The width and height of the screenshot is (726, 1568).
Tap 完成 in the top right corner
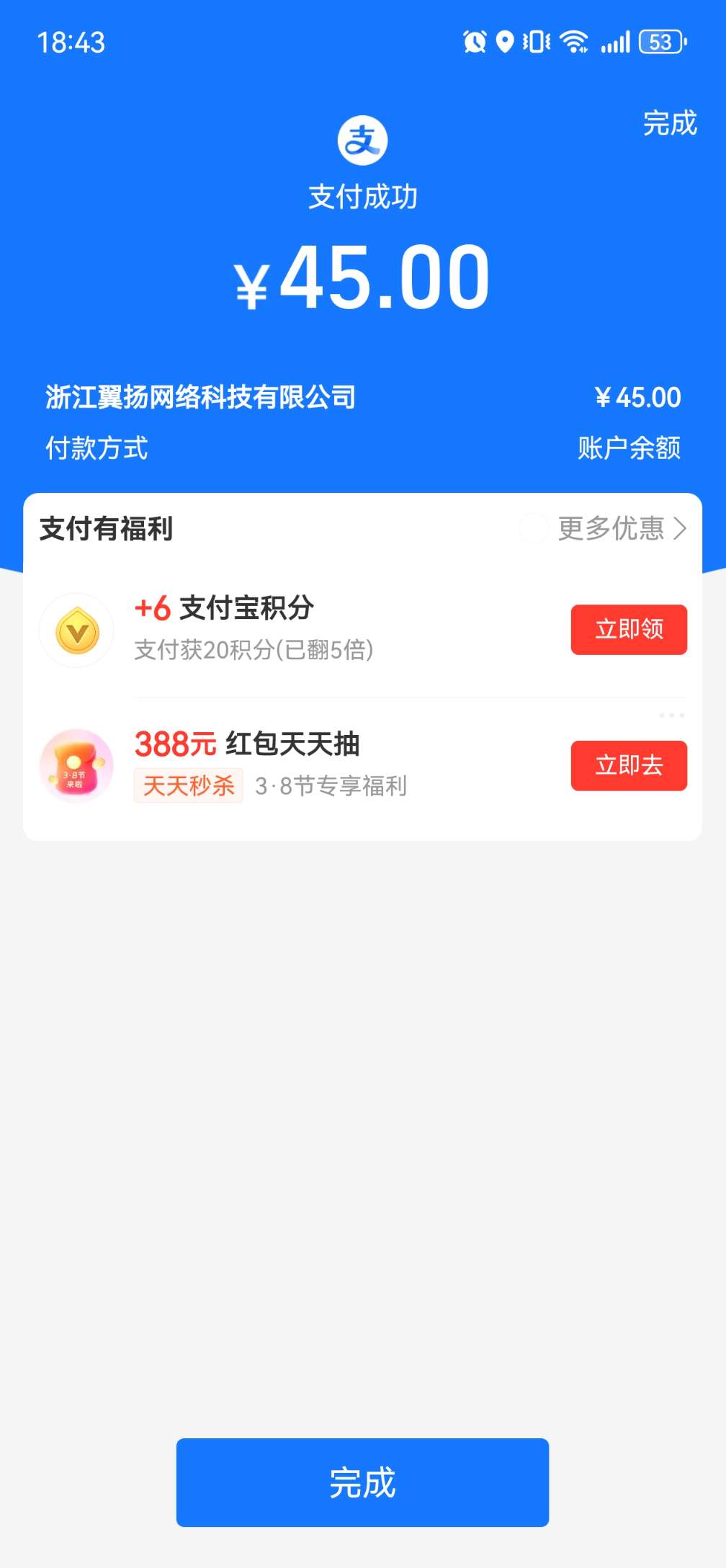pyautogui.click(x=670, y=123)
